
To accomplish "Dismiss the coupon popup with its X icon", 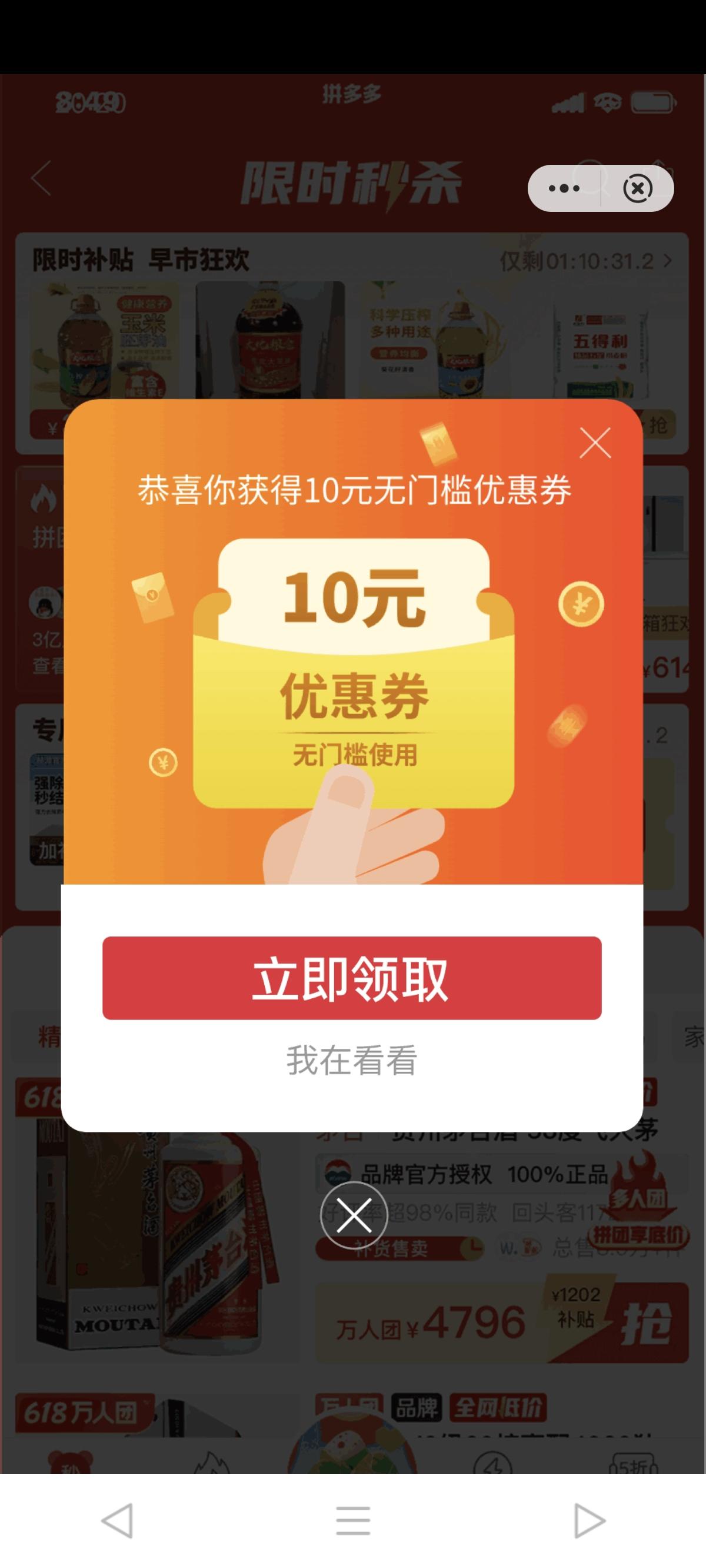I will pos(595,443).
